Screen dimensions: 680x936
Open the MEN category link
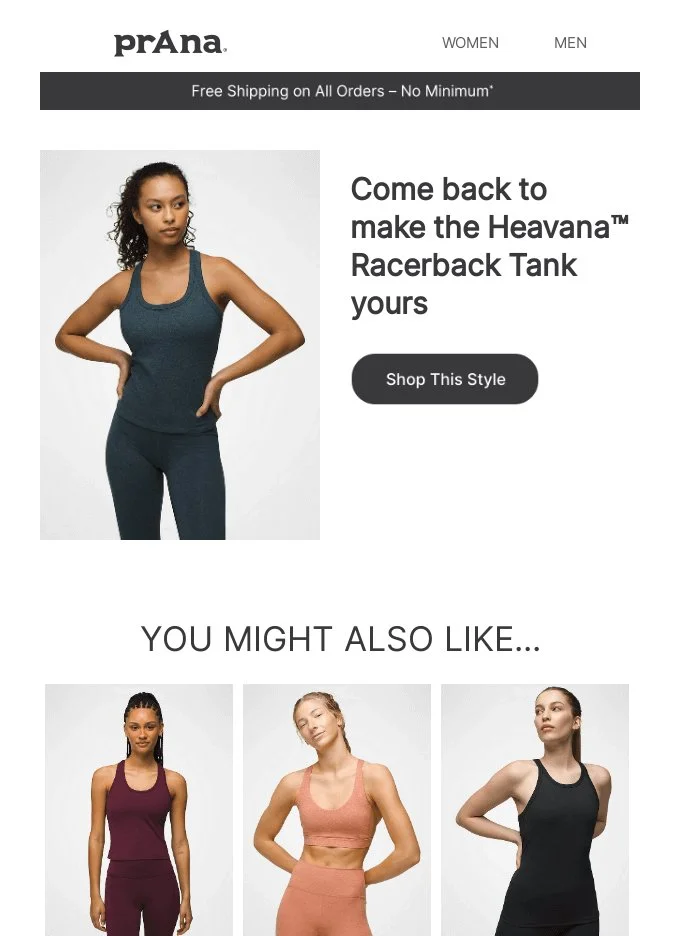570,43
